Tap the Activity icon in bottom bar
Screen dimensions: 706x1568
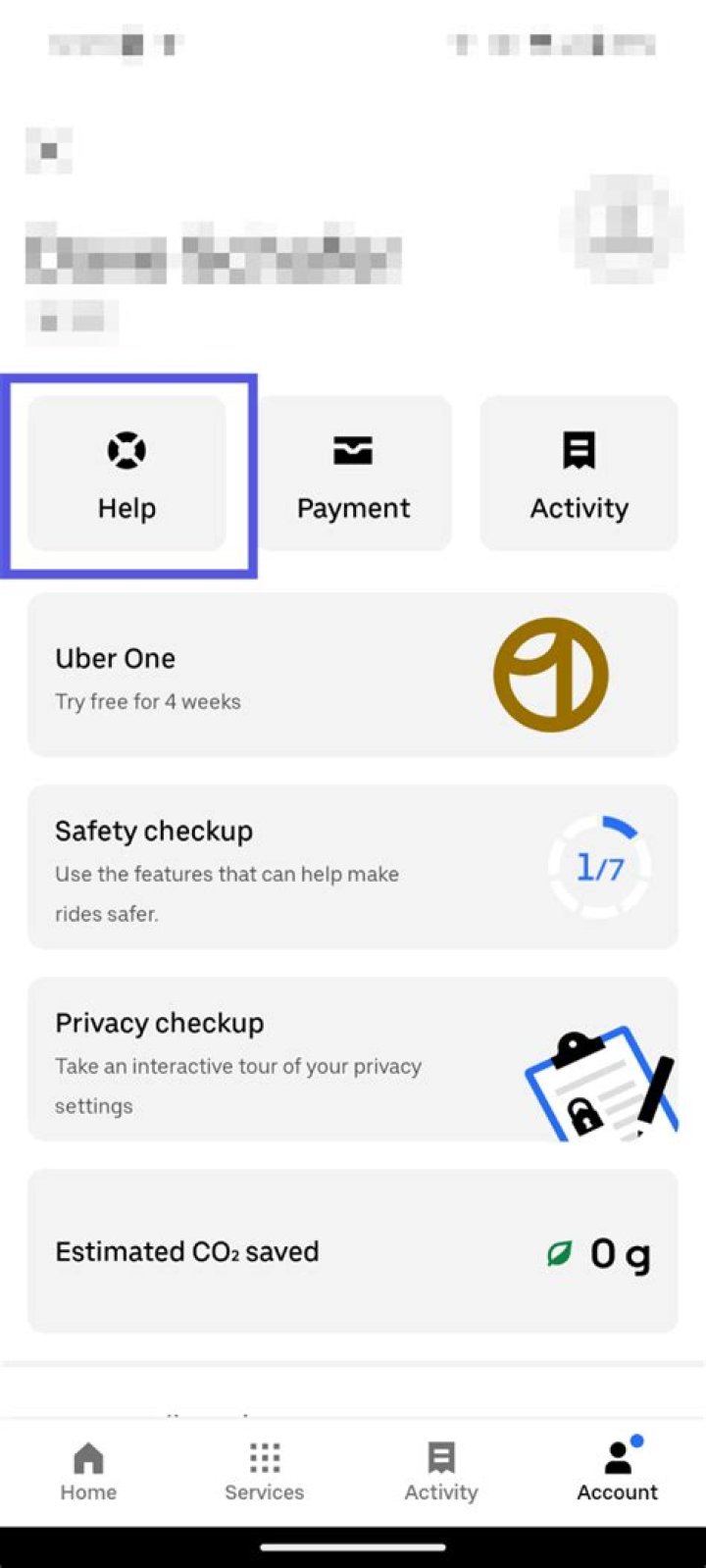(440, 1458)
